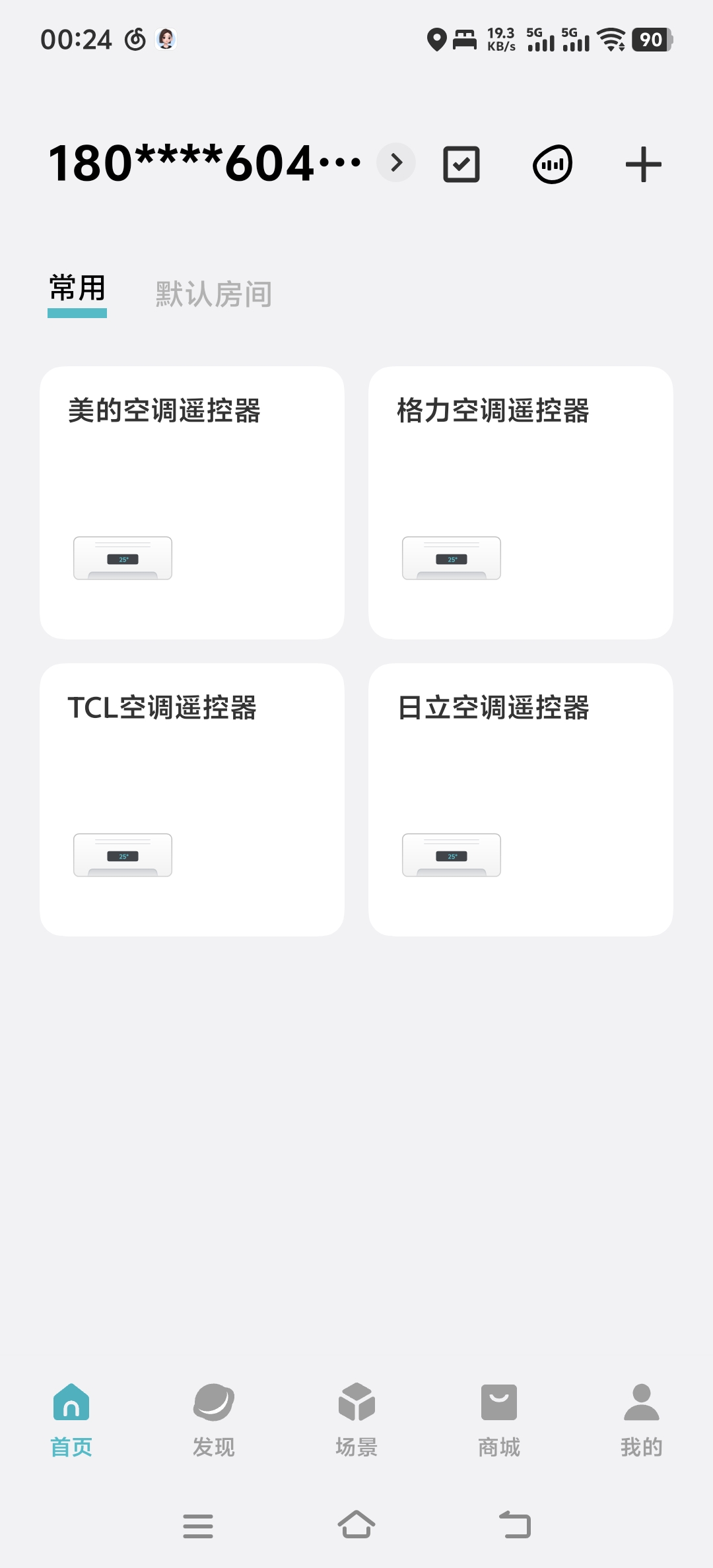The width and height of the screenshot is (713, 1568).
Task: Open the 美的空调遥控器 card
Action: (x=192, y=502)
